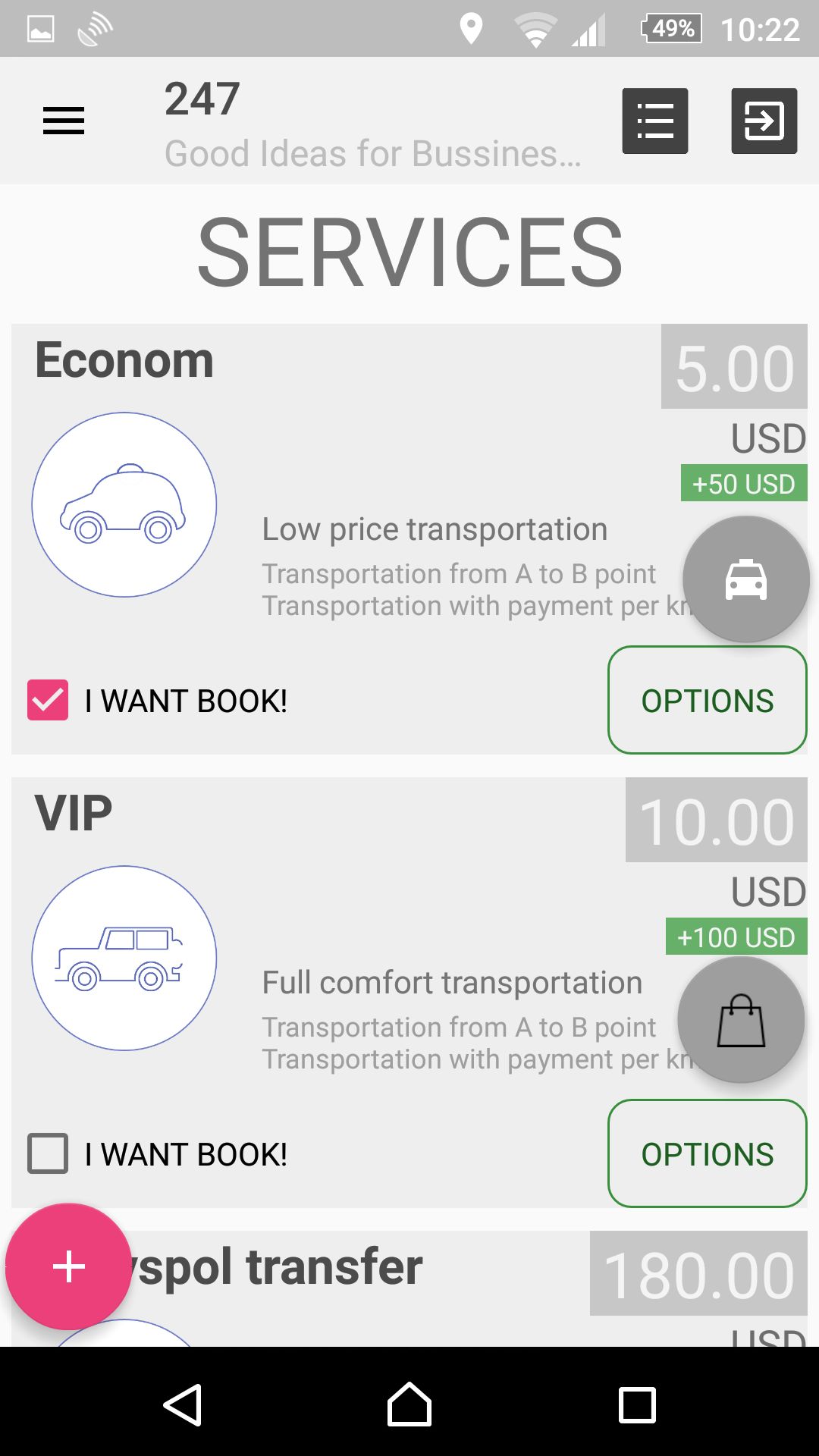Open the hamburger drawer menu

(64, 121)
